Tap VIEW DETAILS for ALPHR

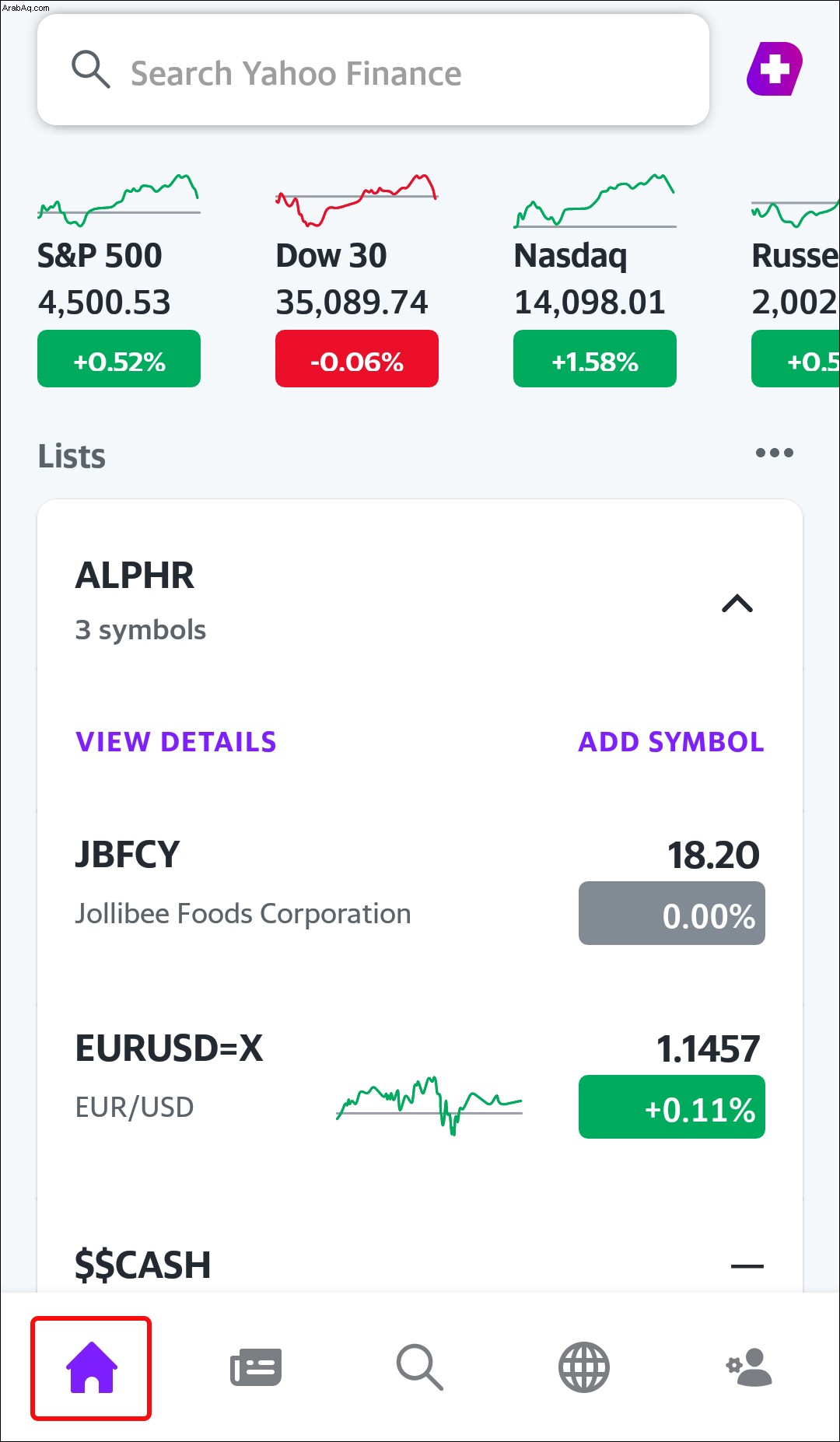click(177, 742)
